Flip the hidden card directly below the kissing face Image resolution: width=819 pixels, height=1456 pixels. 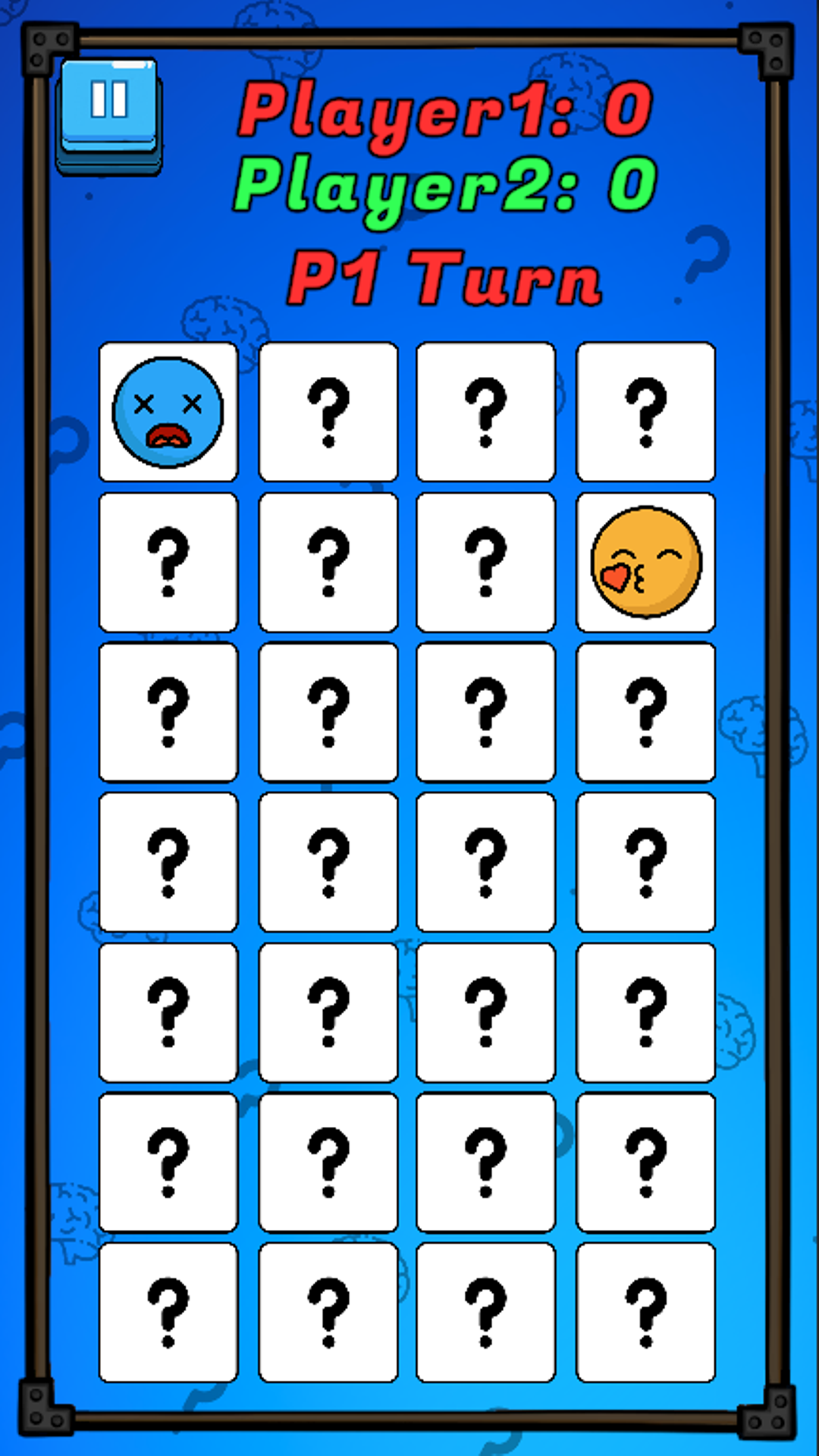coord(645,712)
